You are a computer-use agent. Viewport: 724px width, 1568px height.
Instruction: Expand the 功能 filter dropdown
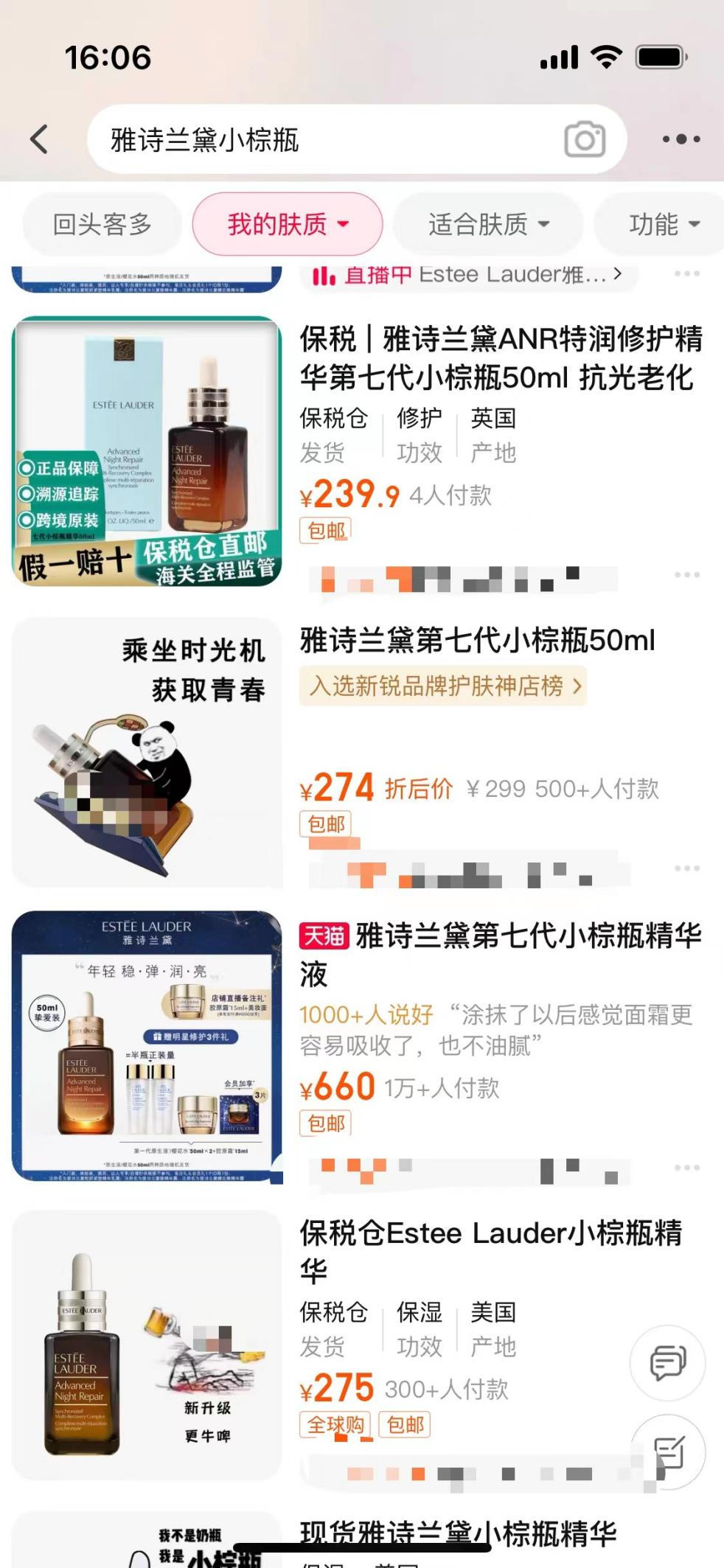[x=663, y=224]
